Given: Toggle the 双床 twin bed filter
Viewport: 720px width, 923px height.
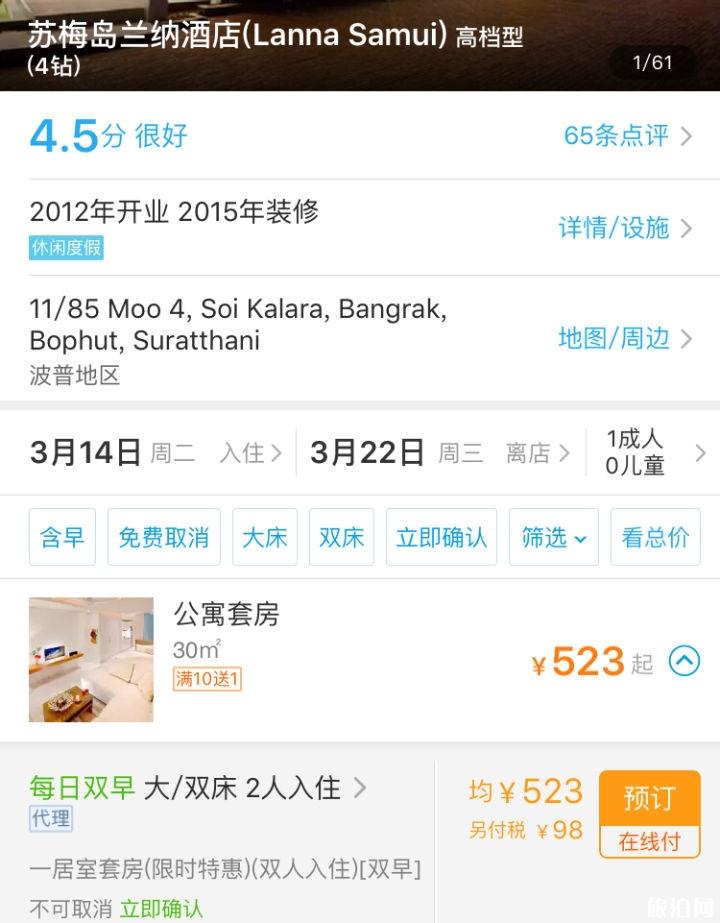Looking at the screenshot, I should (341, 537).
